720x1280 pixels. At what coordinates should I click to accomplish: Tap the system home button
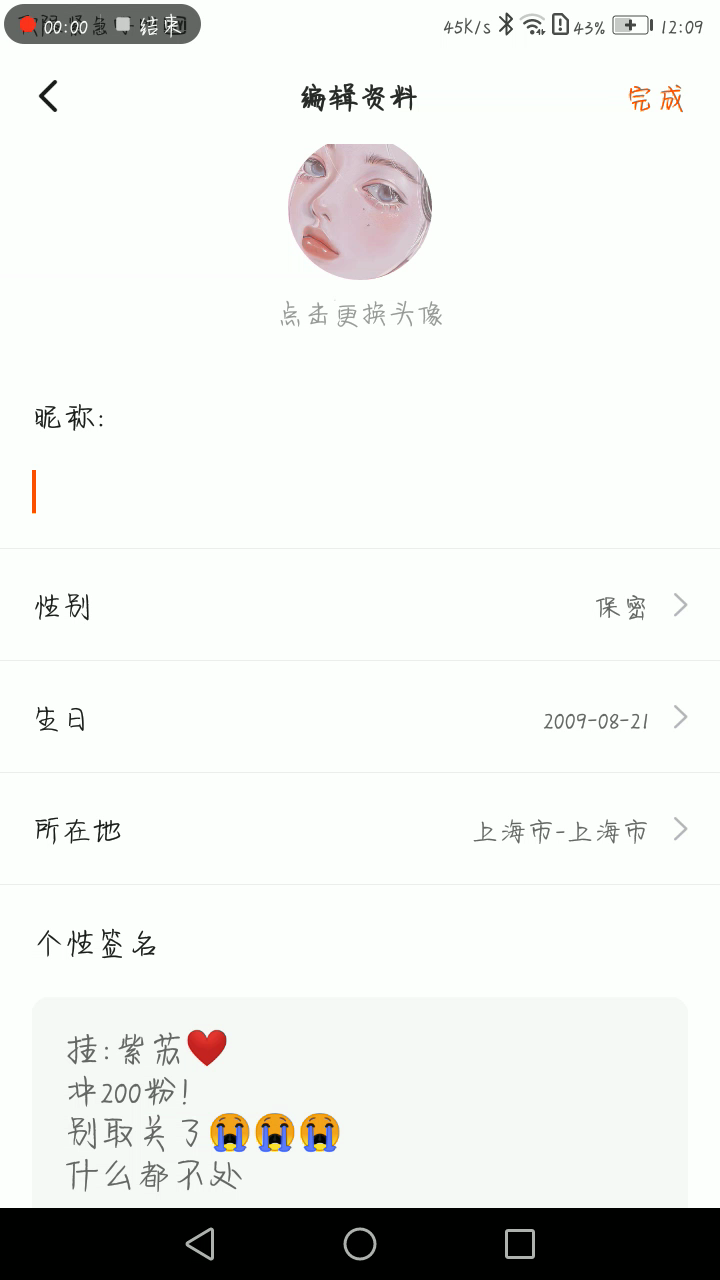[x=360, y=1244]
